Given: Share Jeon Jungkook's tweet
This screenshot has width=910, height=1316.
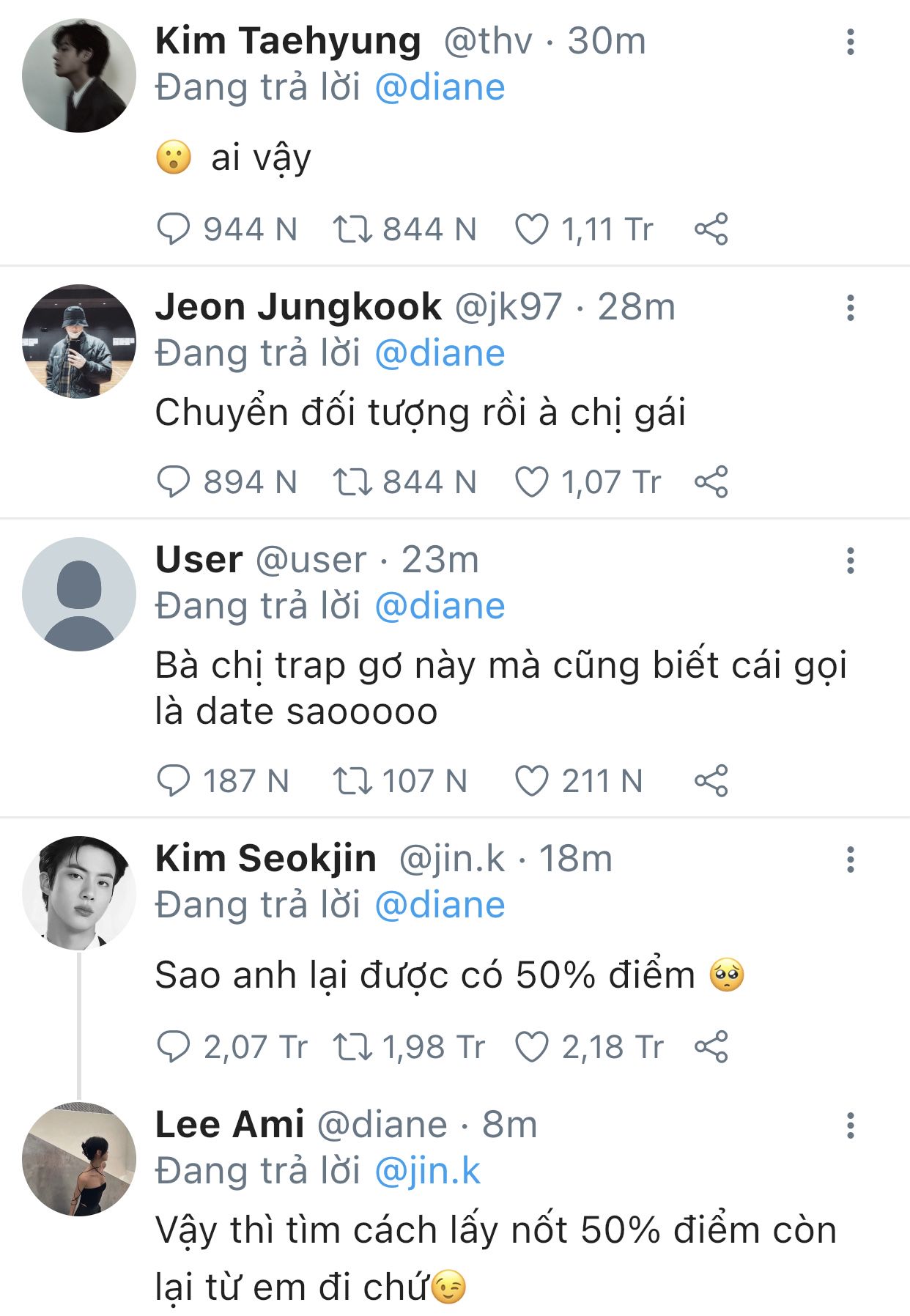Looking at the screenshot, I should click(x=711, y=482).
